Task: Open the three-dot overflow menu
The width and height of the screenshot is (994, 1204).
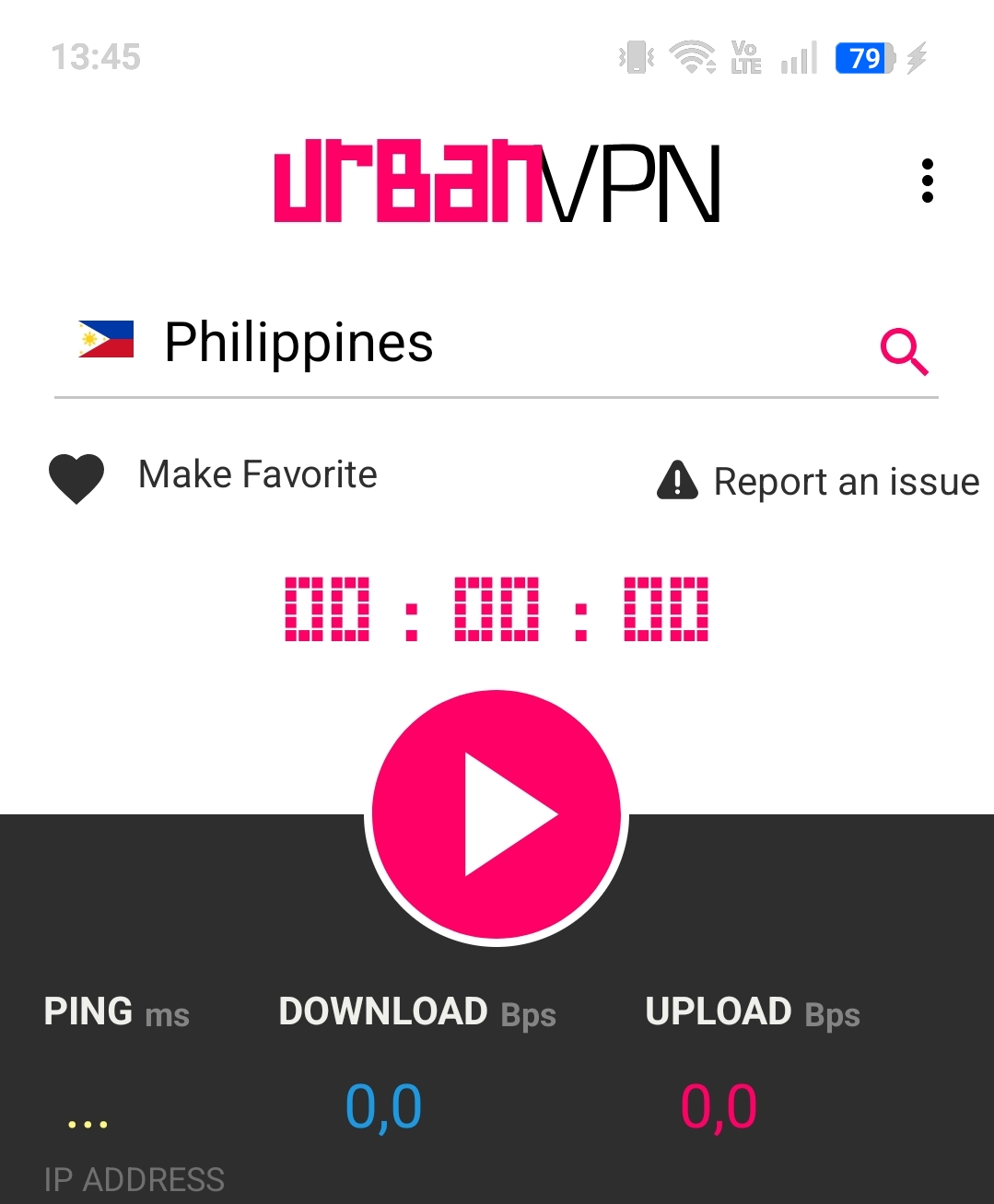Action: click(x=927, y=181)
